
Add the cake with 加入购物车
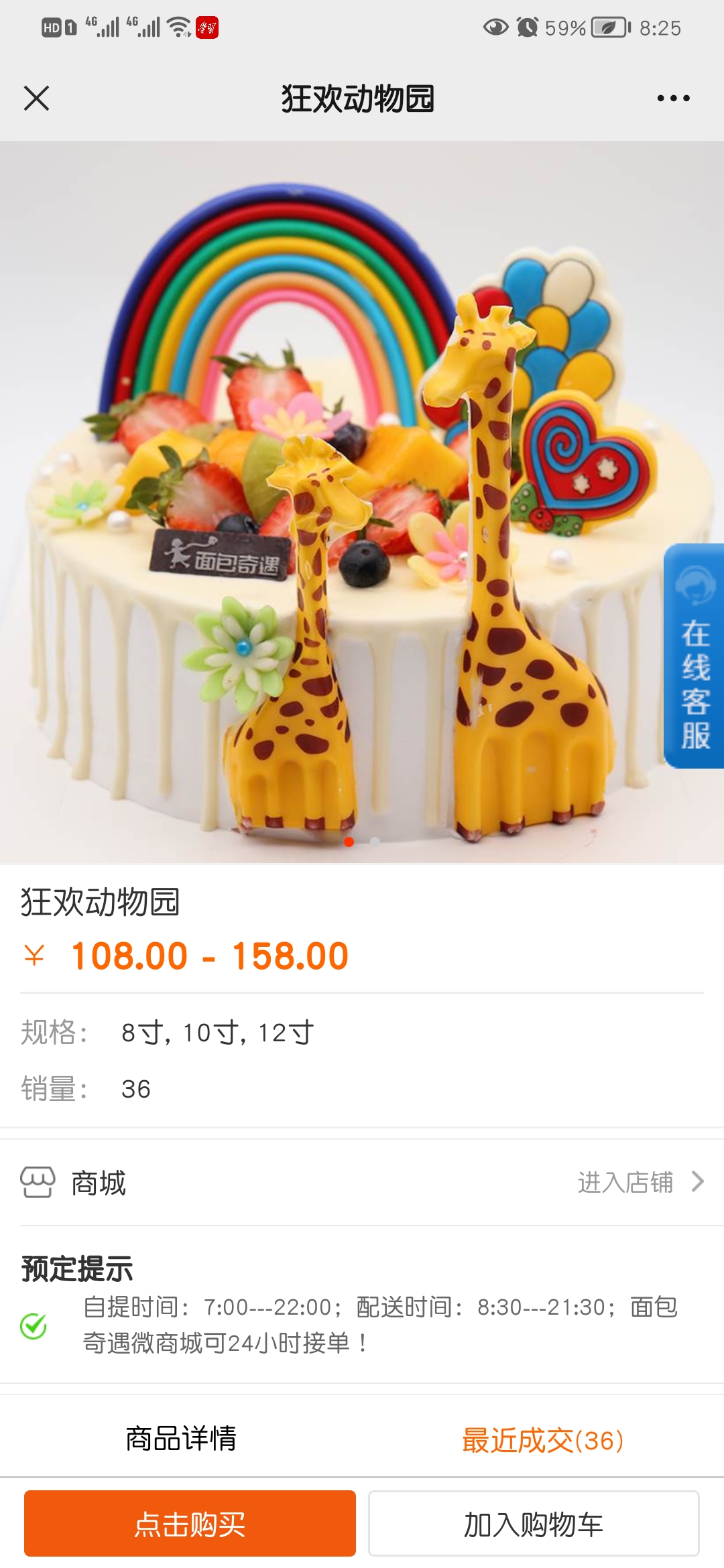tap(534, 1524)
